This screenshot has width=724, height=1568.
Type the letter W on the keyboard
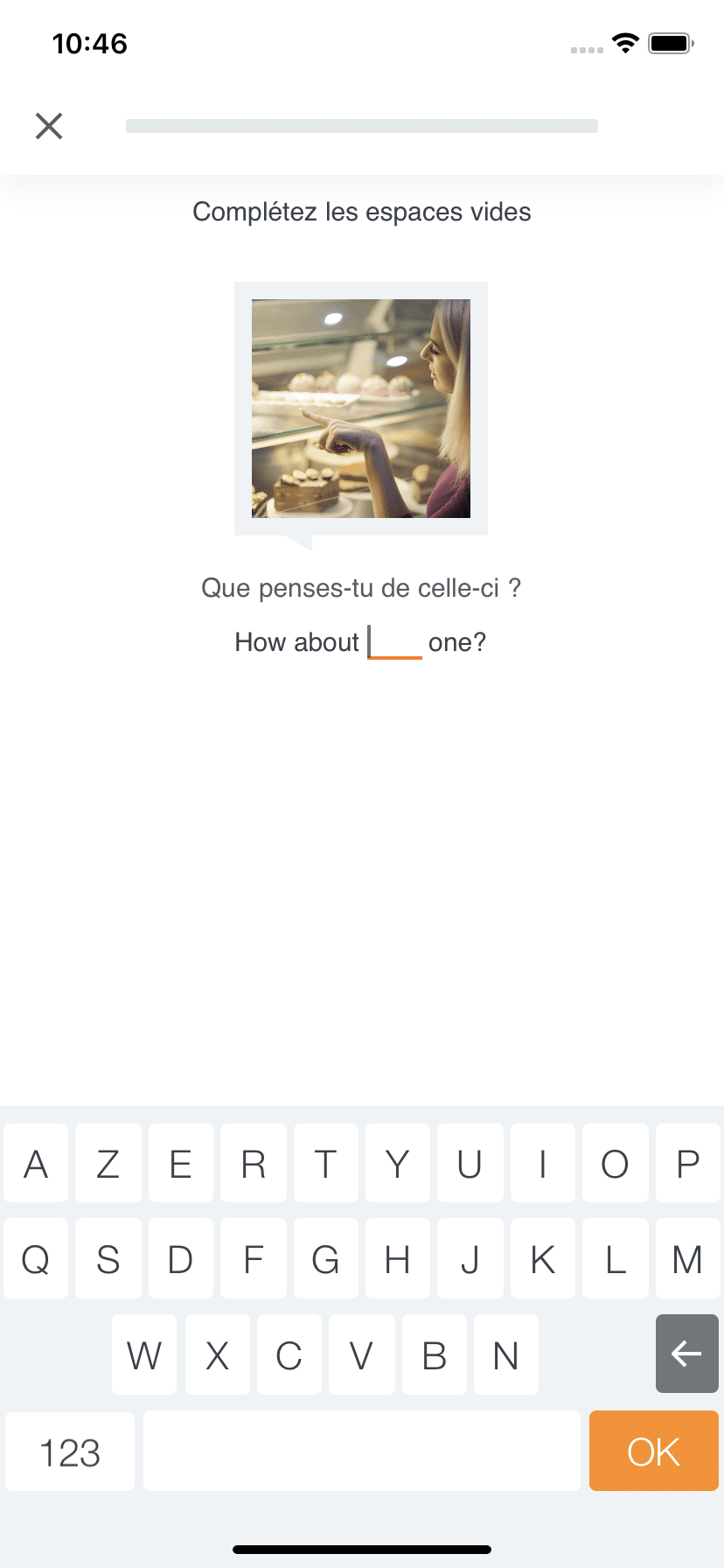144,1354
